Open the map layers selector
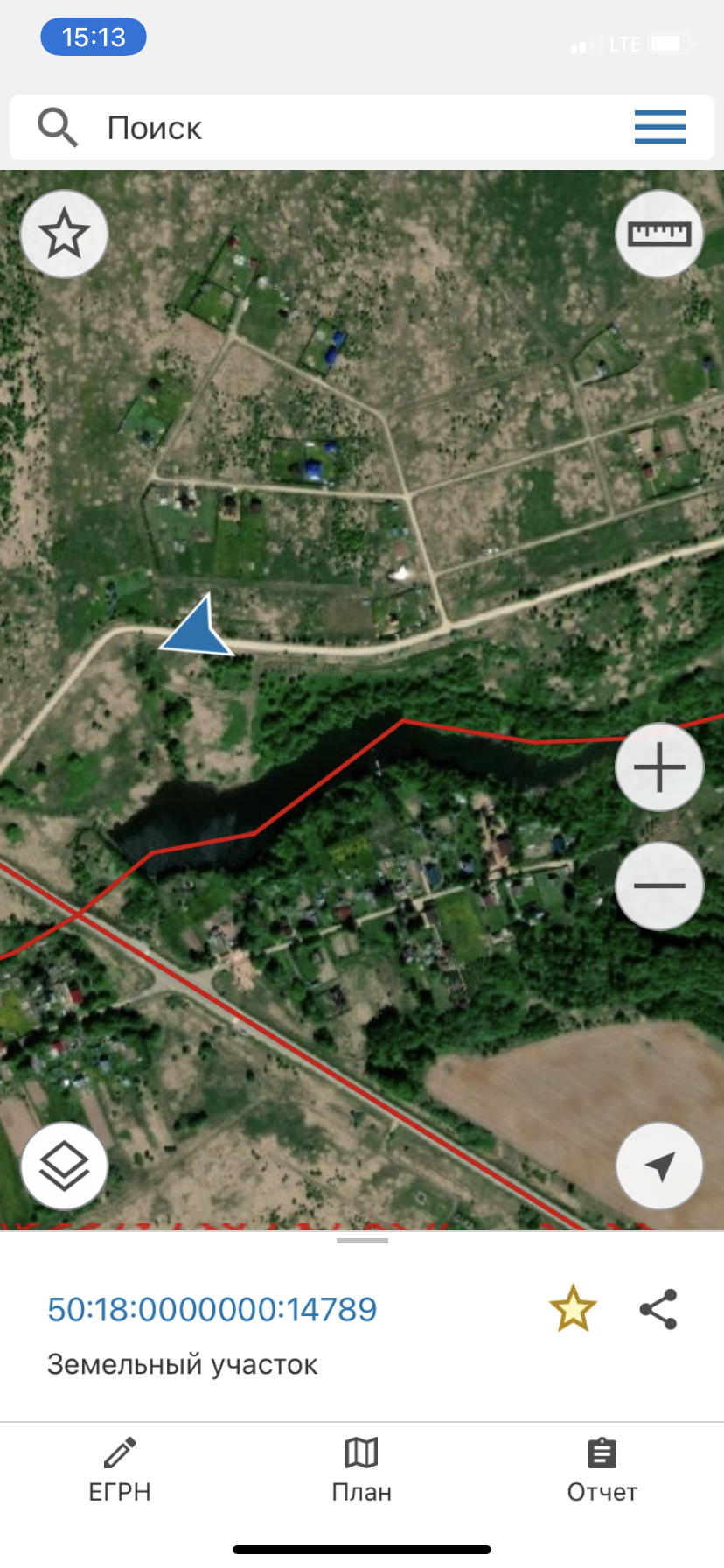724x1568 pixels. pos(65,1165)
